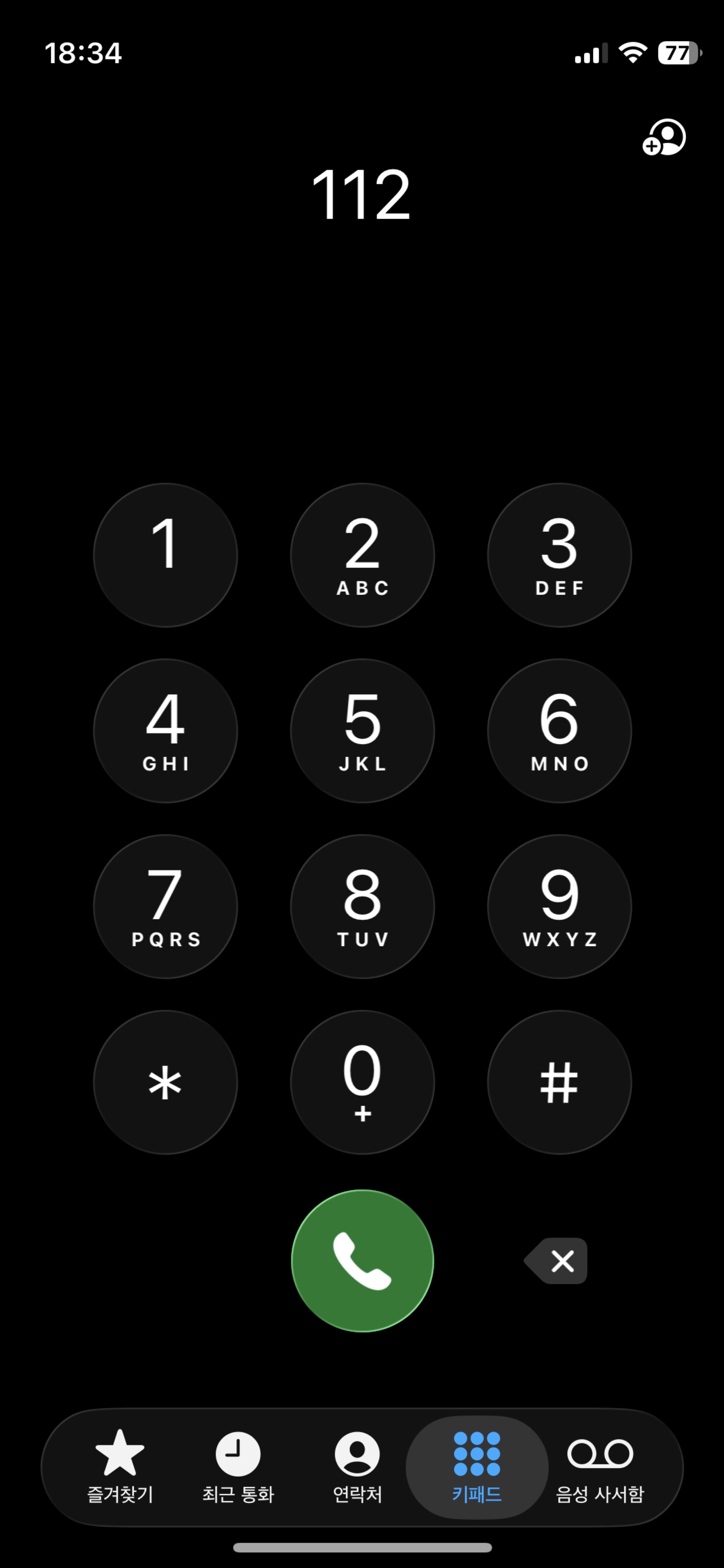Enter the pound key
724x1568 pixels.
(x=559, y=1082)
